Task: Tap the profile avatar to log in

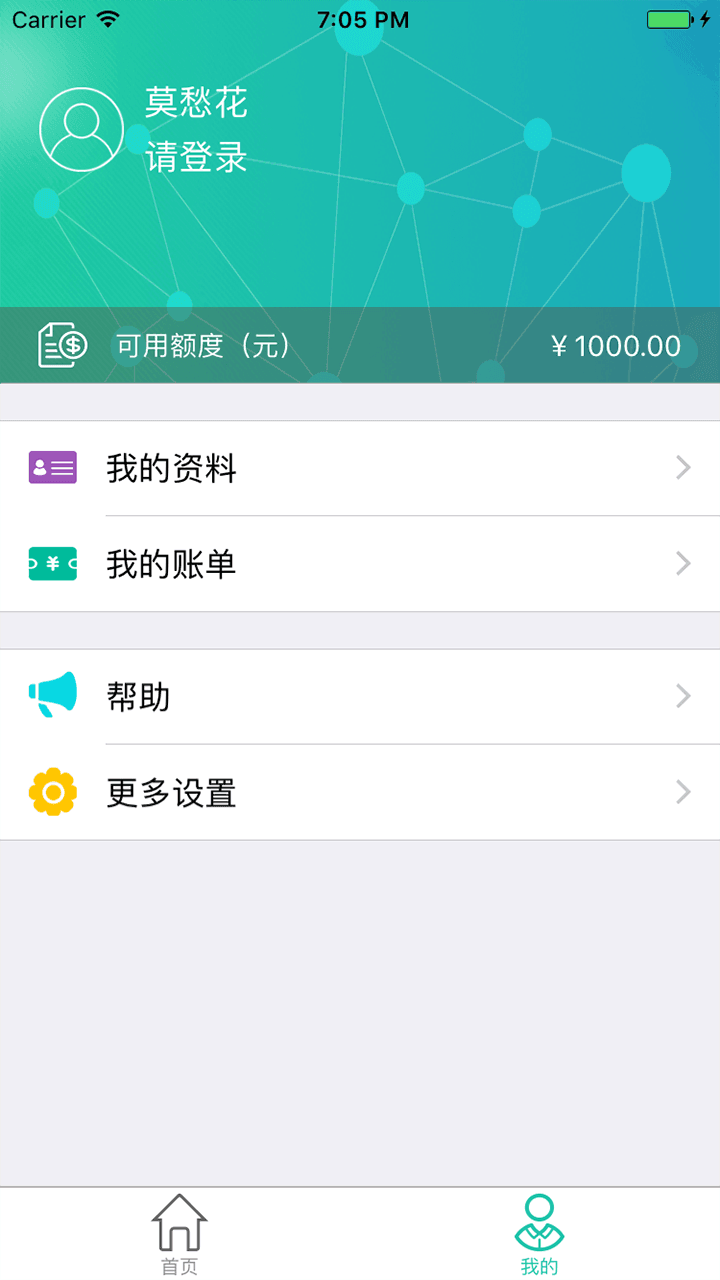Action: (81, 130)
